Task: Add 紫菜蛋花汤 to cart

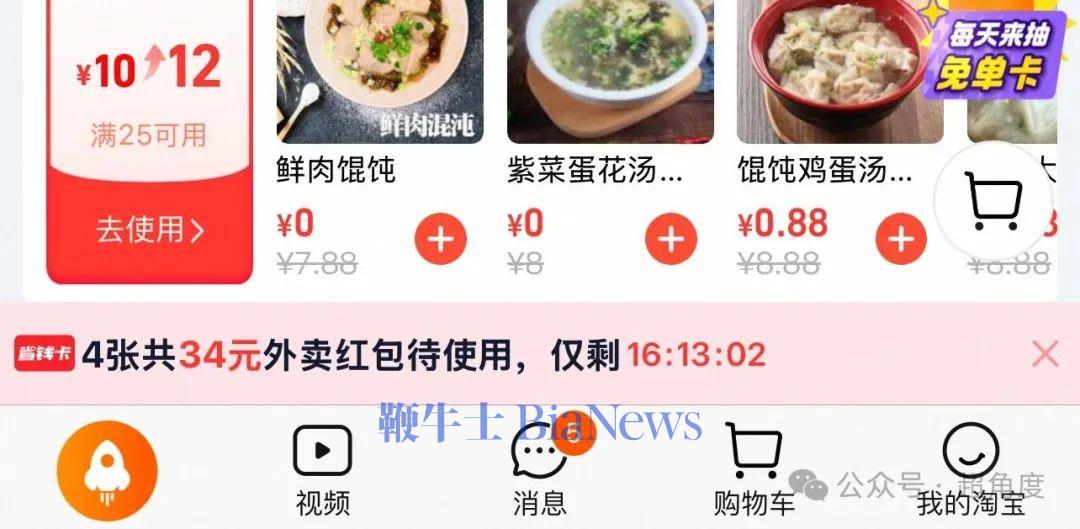Action: click(x=670, y=239)
